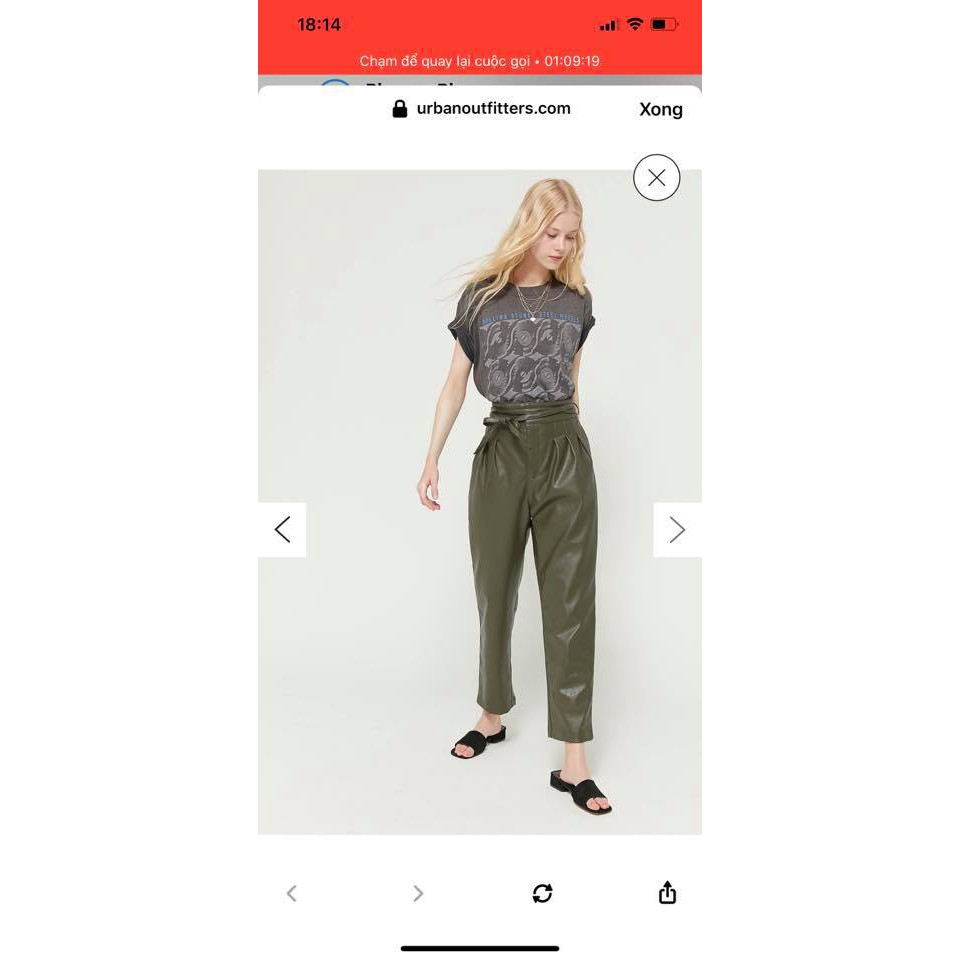The width and height of the screenshot is (960, 960).
Task: Return to the ongoing call from red banner
Action: 480,61
